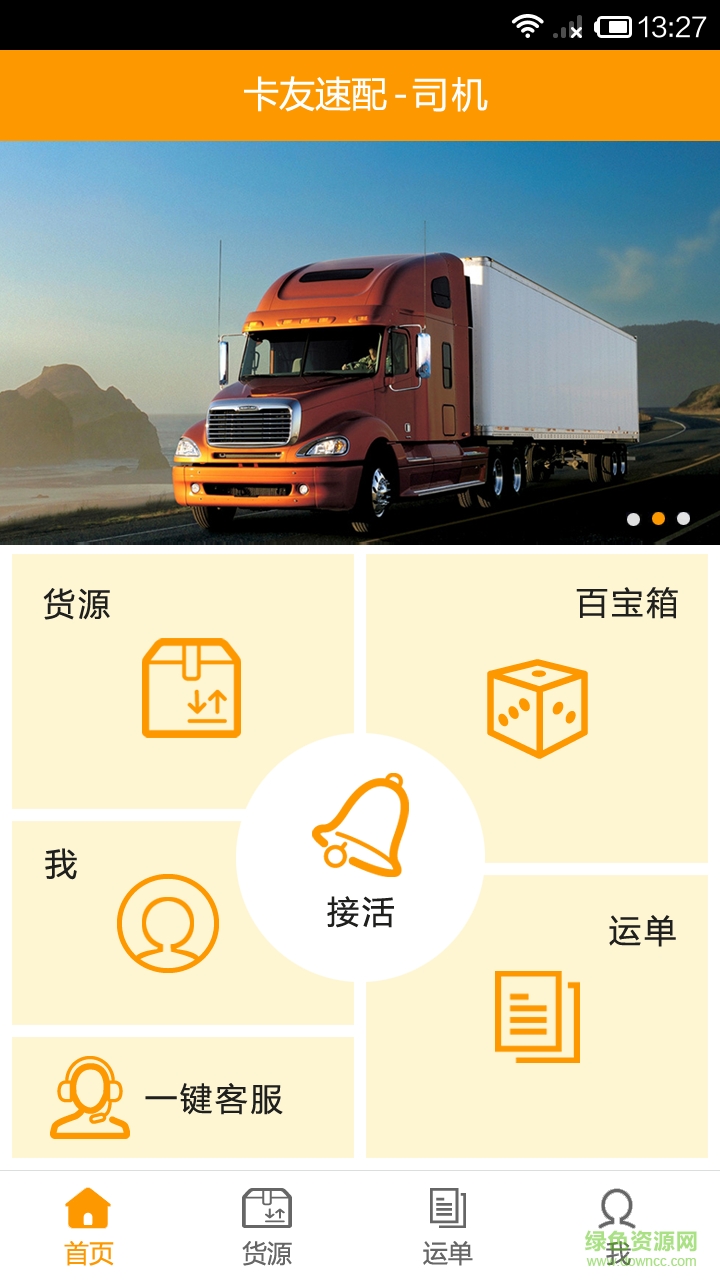The height and width of the screenshot is (1280, 720).
Task: Tap the 货源 label on the top-left tile
Action: click(x=78, y=602)
